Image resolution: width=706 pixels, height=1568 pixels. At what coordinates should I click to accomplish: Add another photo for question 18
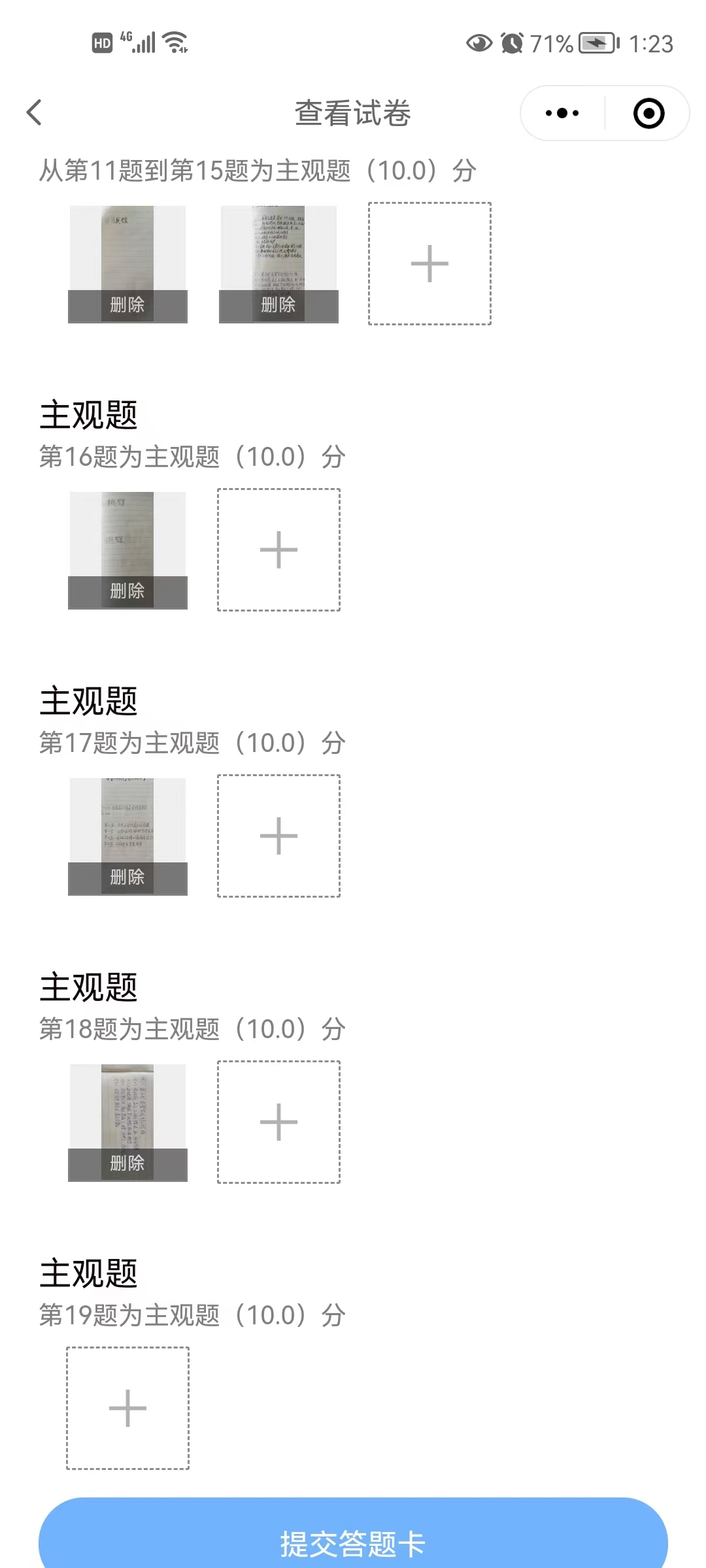[278, 1122]
